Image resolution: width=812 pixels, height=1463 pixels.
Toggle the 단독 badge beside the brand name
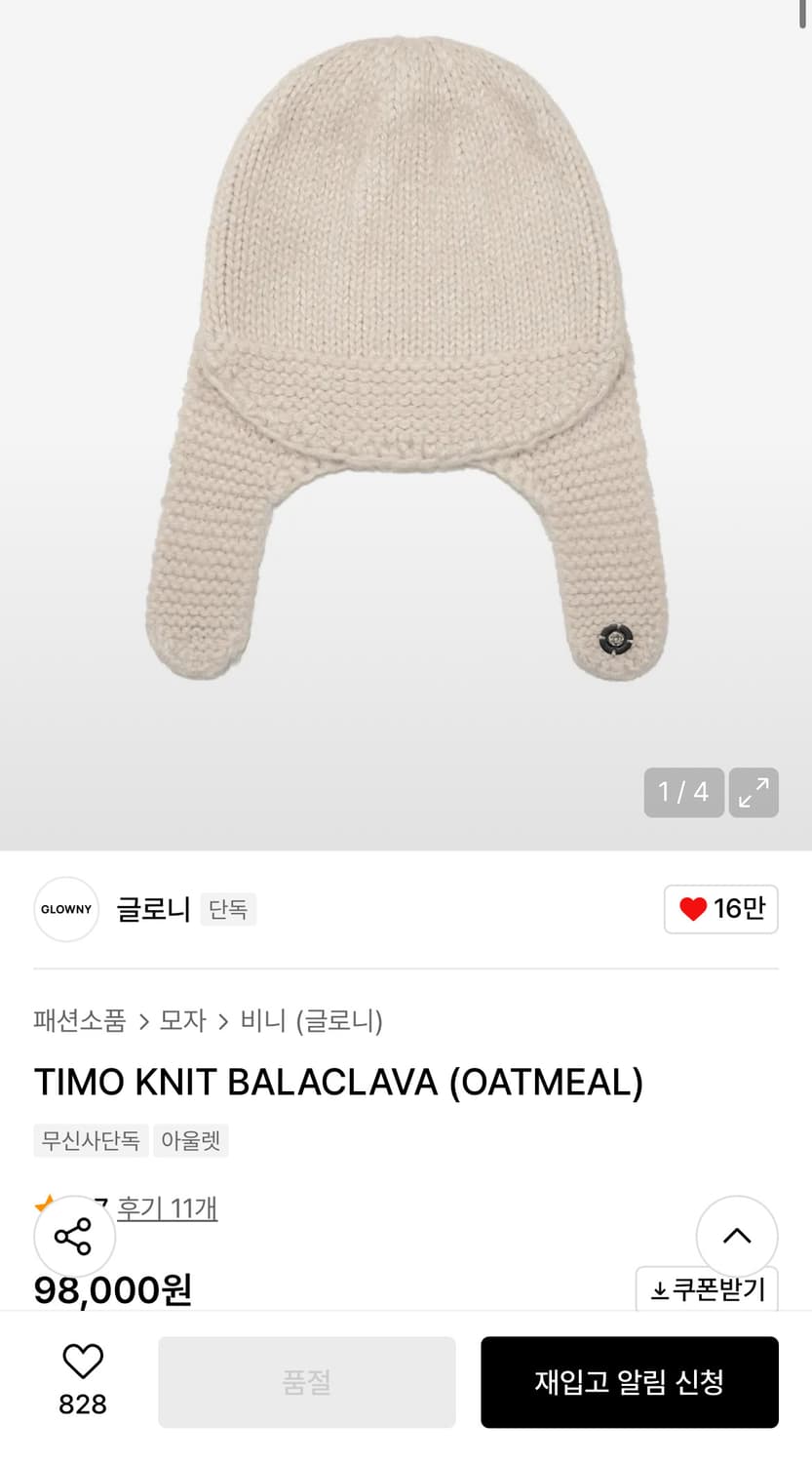(x=228, y=909)
